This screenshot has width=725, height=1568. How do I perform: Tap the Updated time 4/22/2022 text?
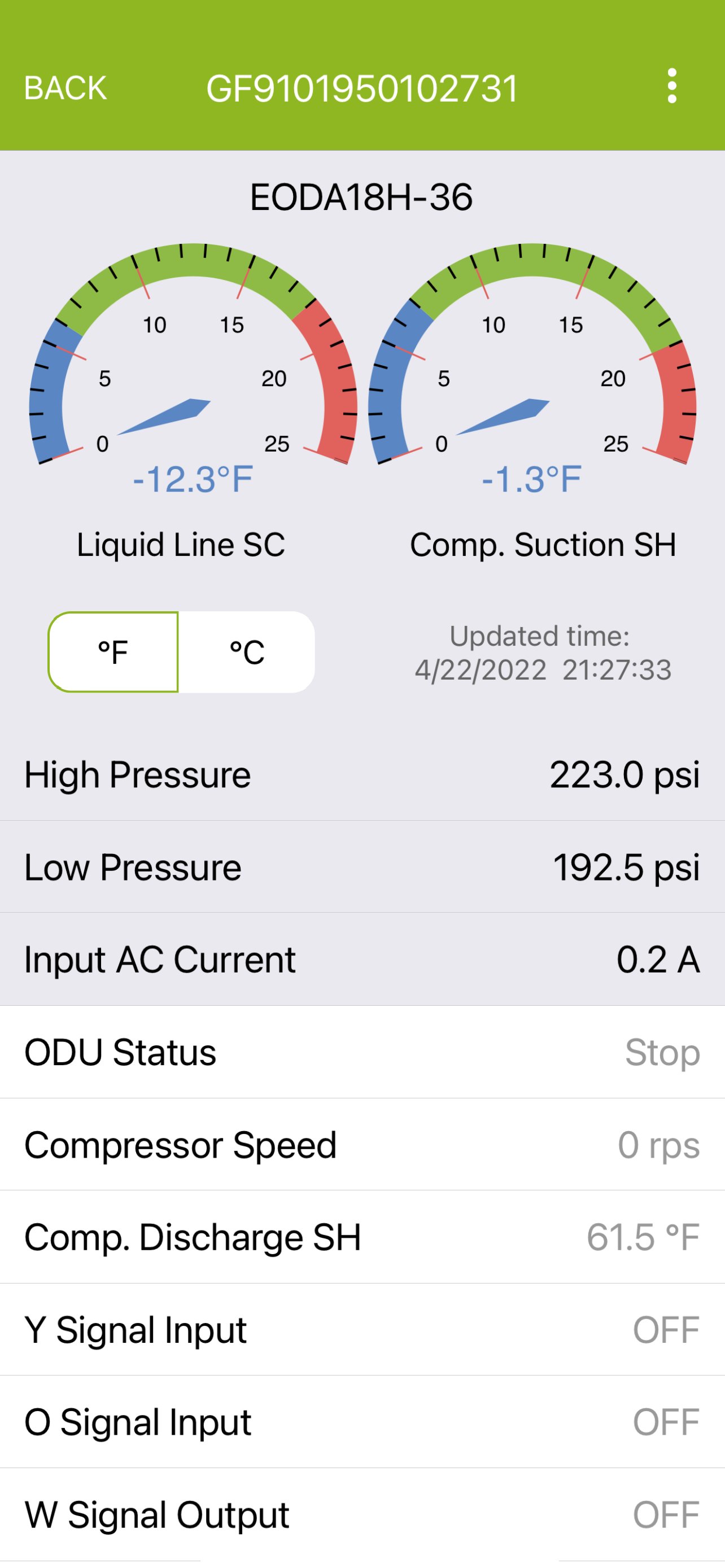coord(541,653)
